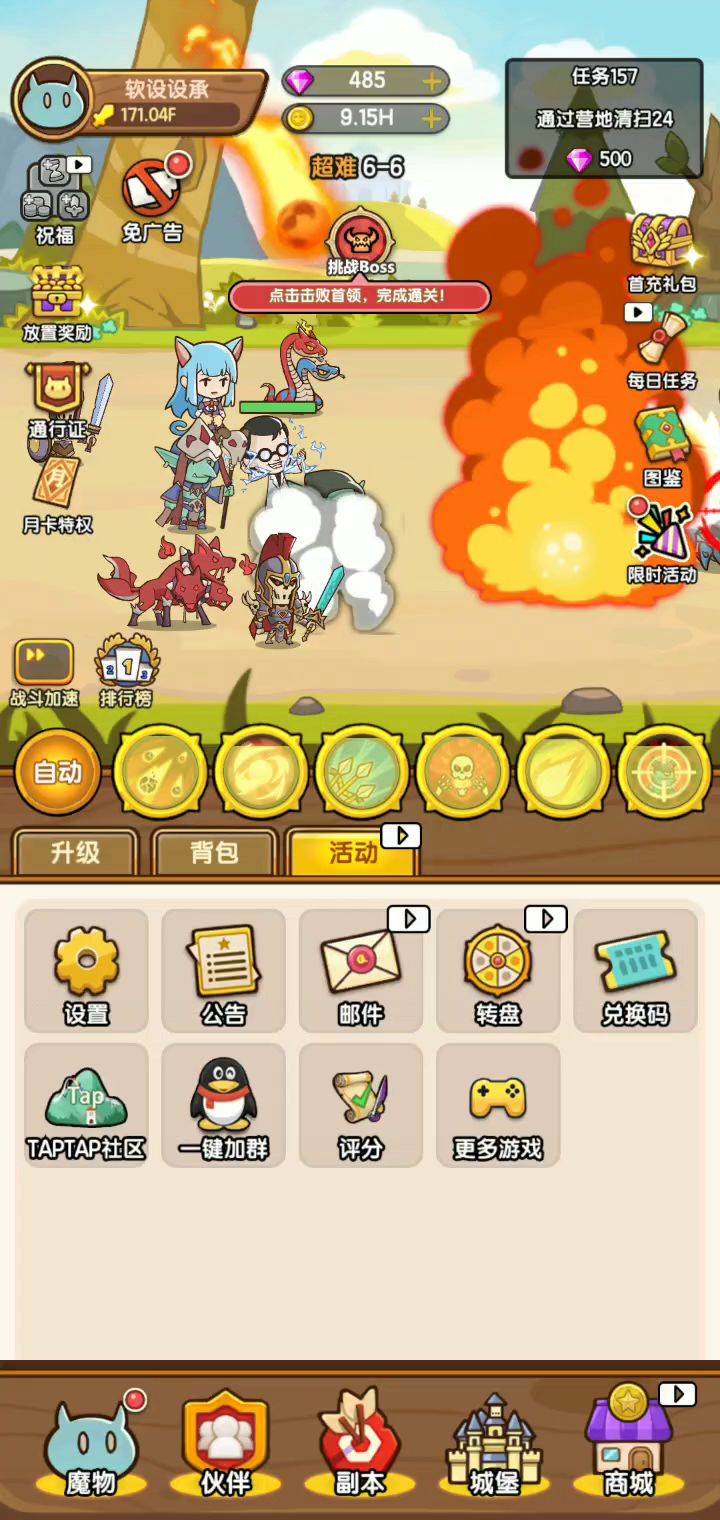Open 更多游戏 for more games
This screenshot has width=720, height=1520.
click(x=497, y=1105)
